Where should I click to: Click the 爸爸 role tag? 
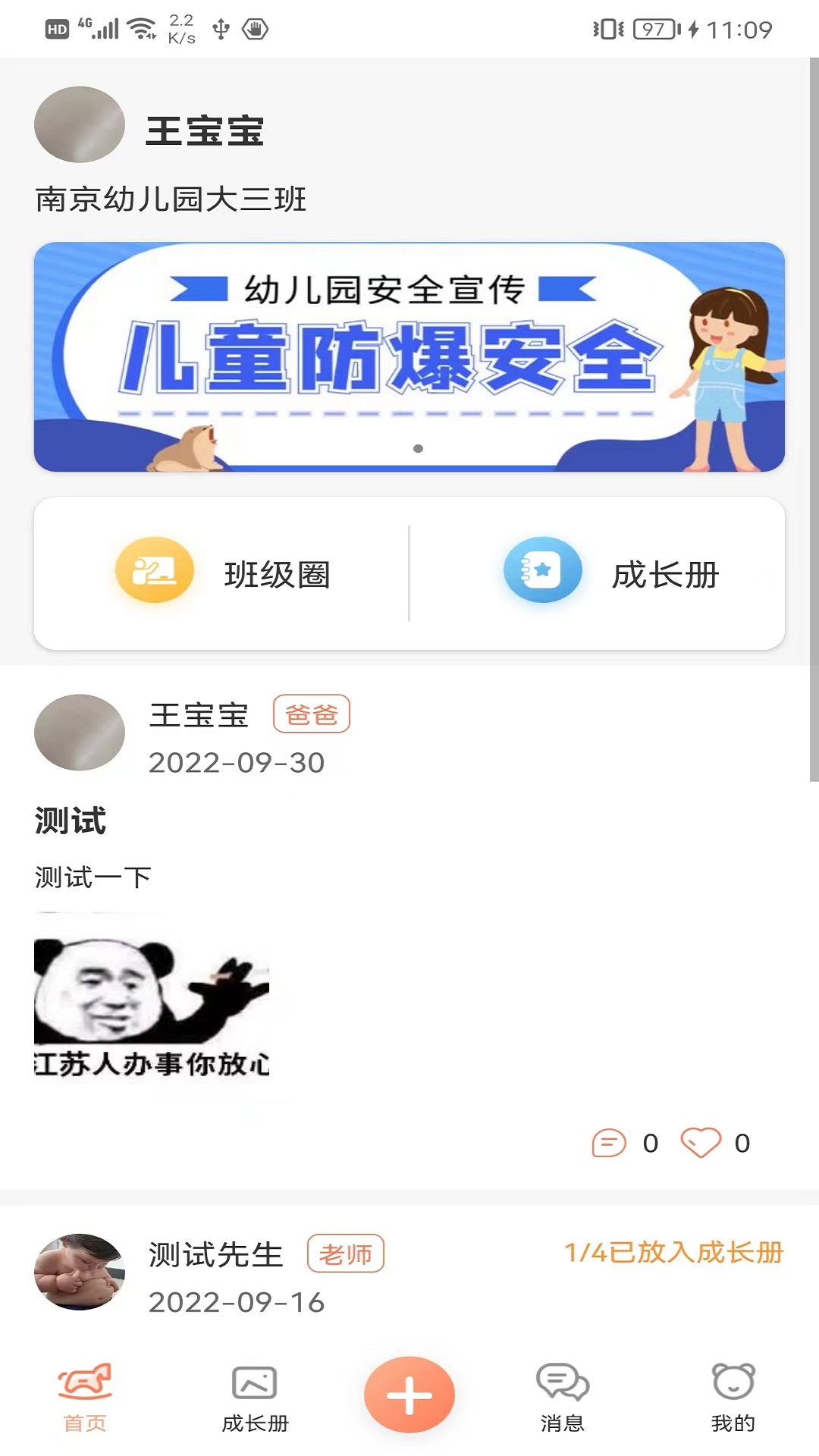tap(312, 714)
